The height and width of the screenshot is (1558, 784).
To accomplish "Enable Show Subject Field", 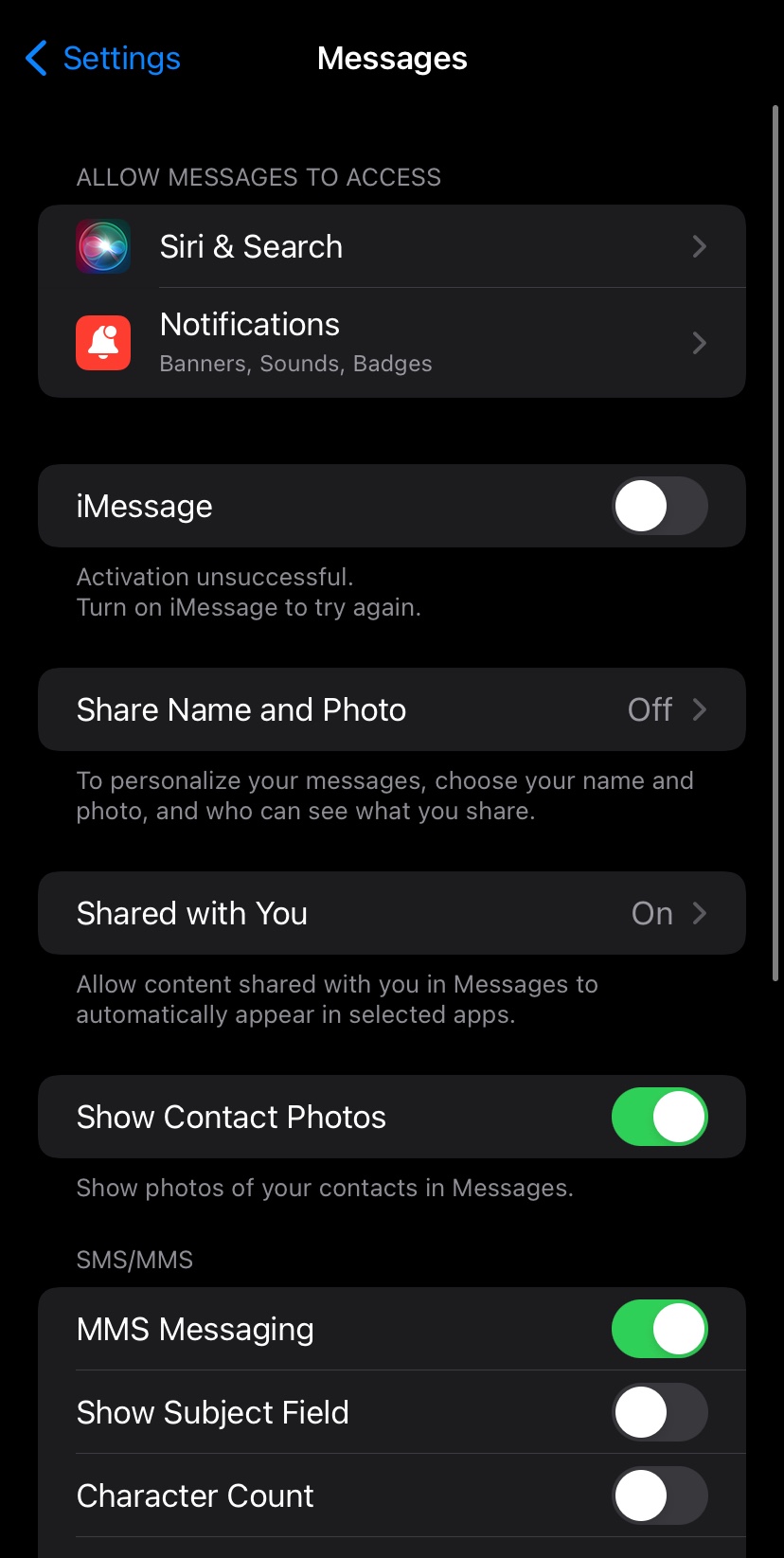I will pos(659,1412).
